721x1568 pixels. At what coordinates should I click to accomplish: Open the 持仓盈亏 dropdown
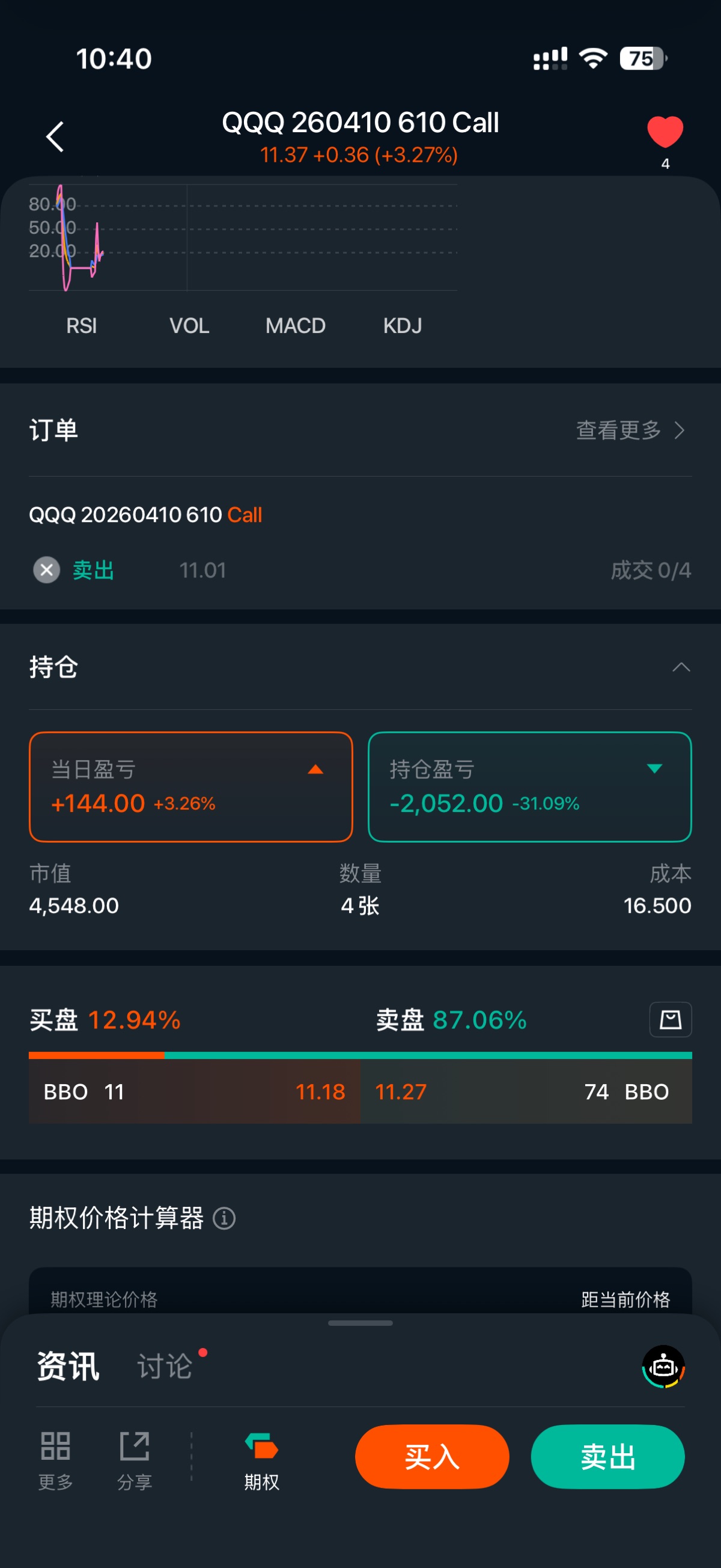point(654,769)
